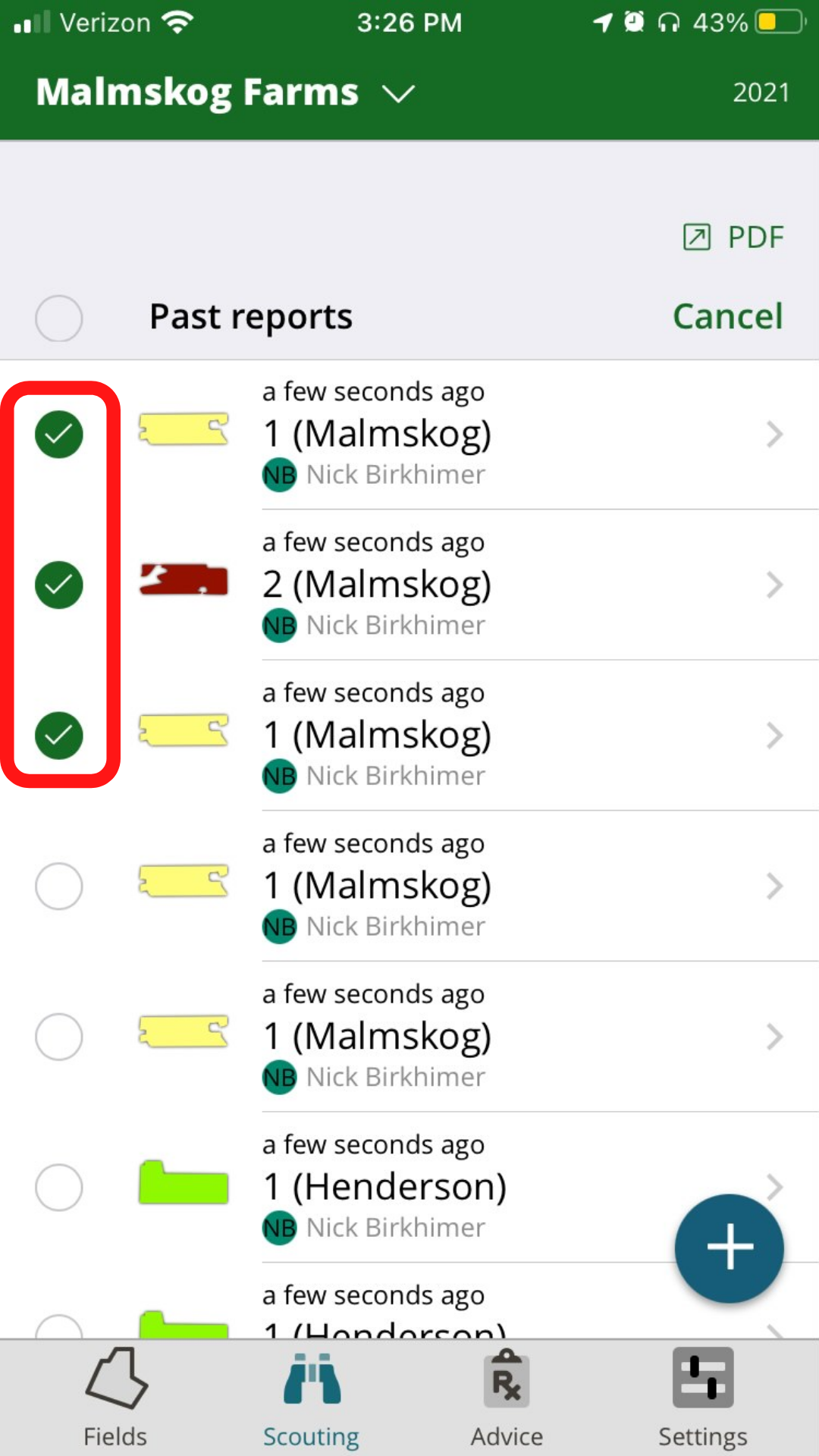Image resolution: width=819 pixels, height=1456 pixels.
Task: Export selected reports as PDF
Action: click(733, 237)
